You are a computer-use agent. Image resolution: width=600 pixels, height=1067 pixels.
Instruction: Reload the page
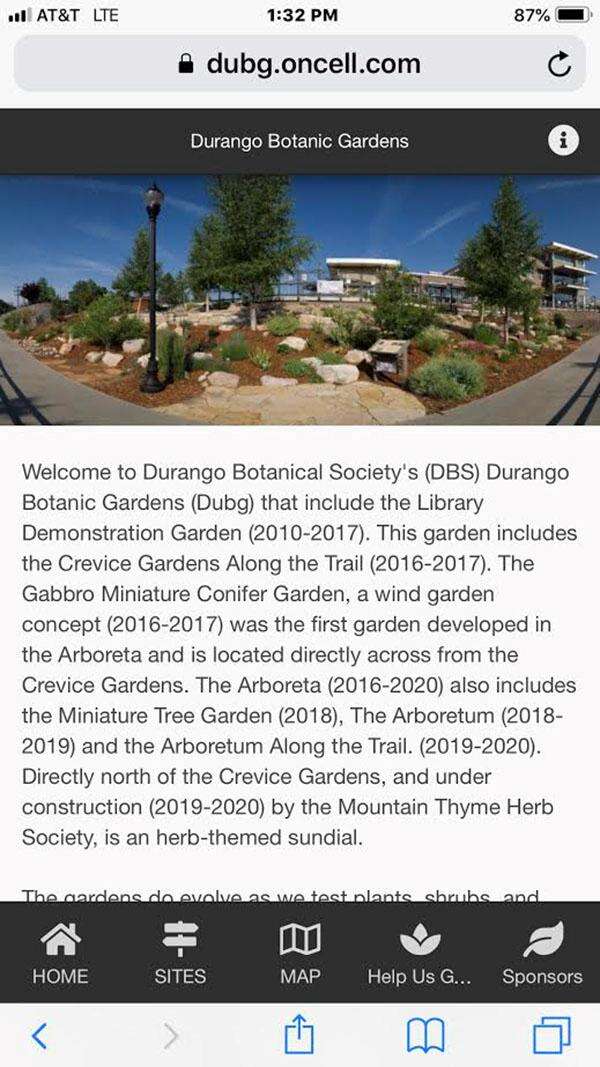[561, 65]
